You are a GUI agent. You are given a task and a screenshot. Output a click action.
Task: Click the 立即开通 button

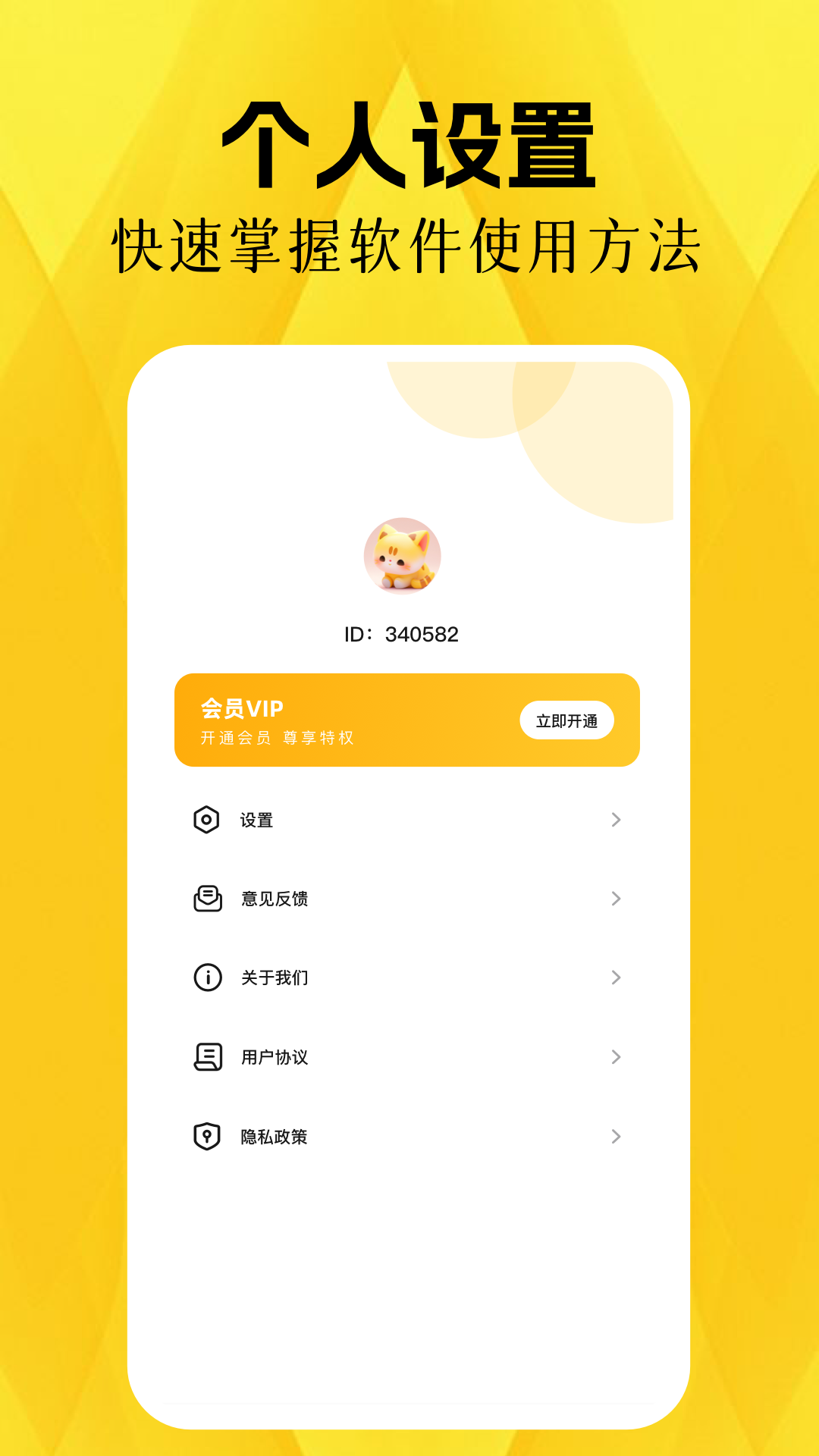coord(567,720)
